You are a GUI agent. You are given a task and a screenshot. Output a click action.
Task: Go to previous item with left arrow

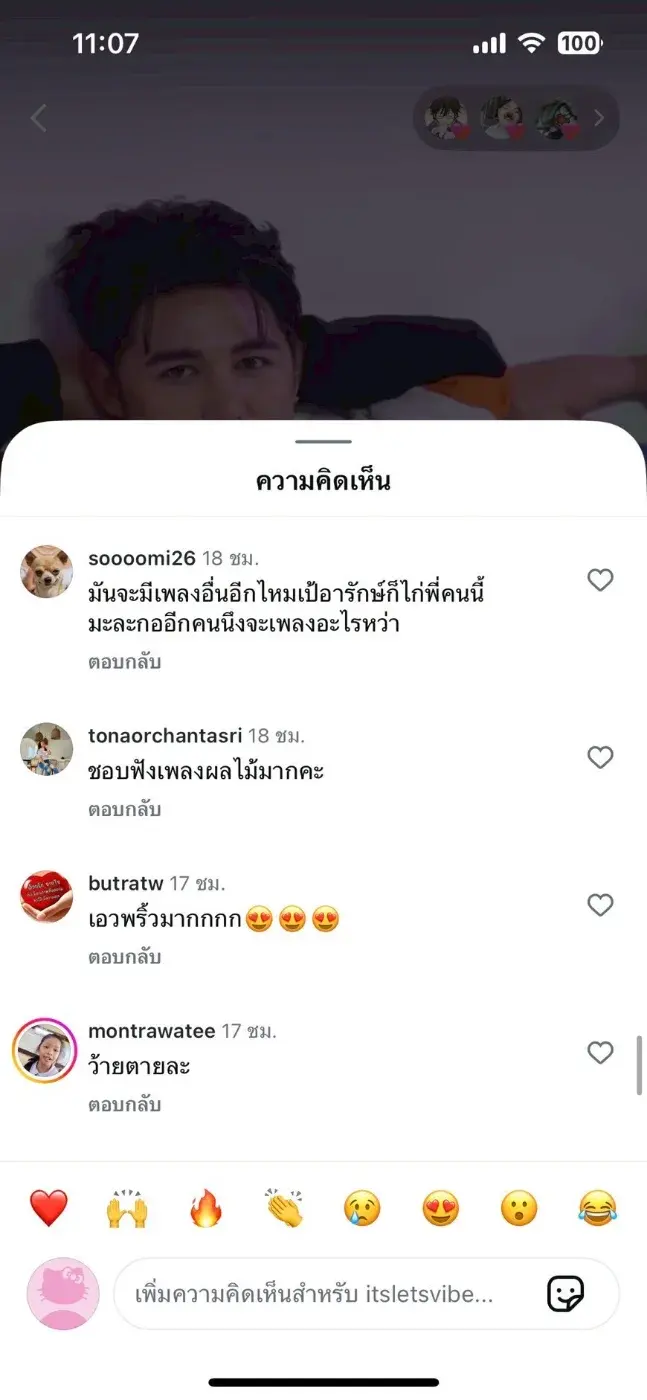click(38, 119)
